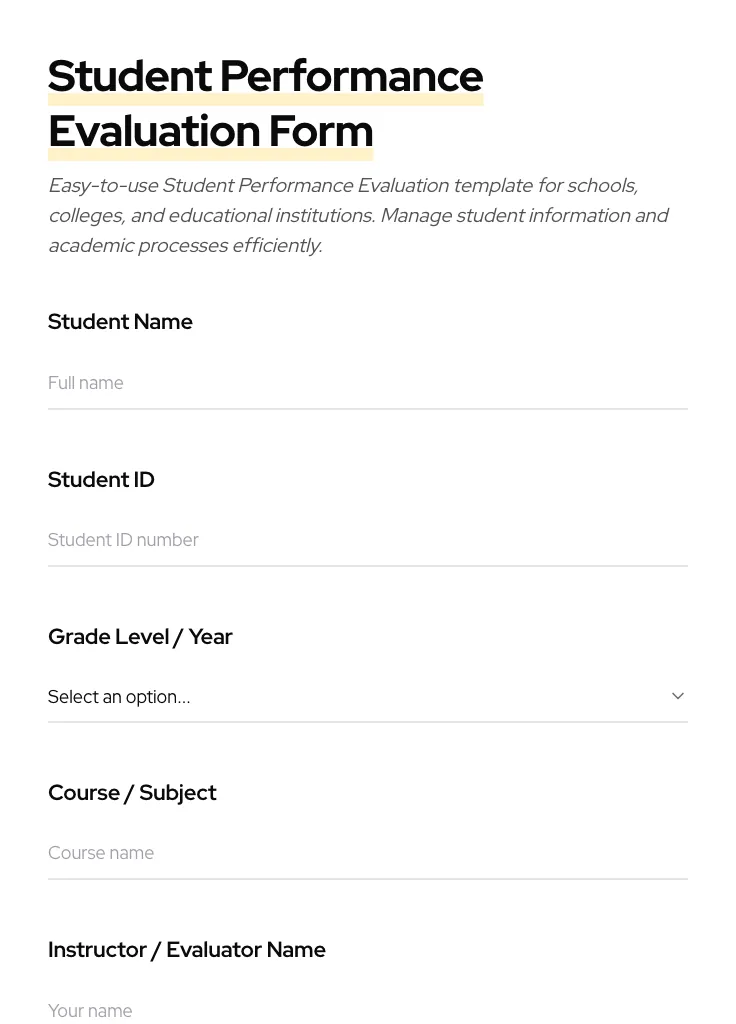Click the underline below the Course name field
Screen dimensions: 736x1024
click(x=368, y=878)
